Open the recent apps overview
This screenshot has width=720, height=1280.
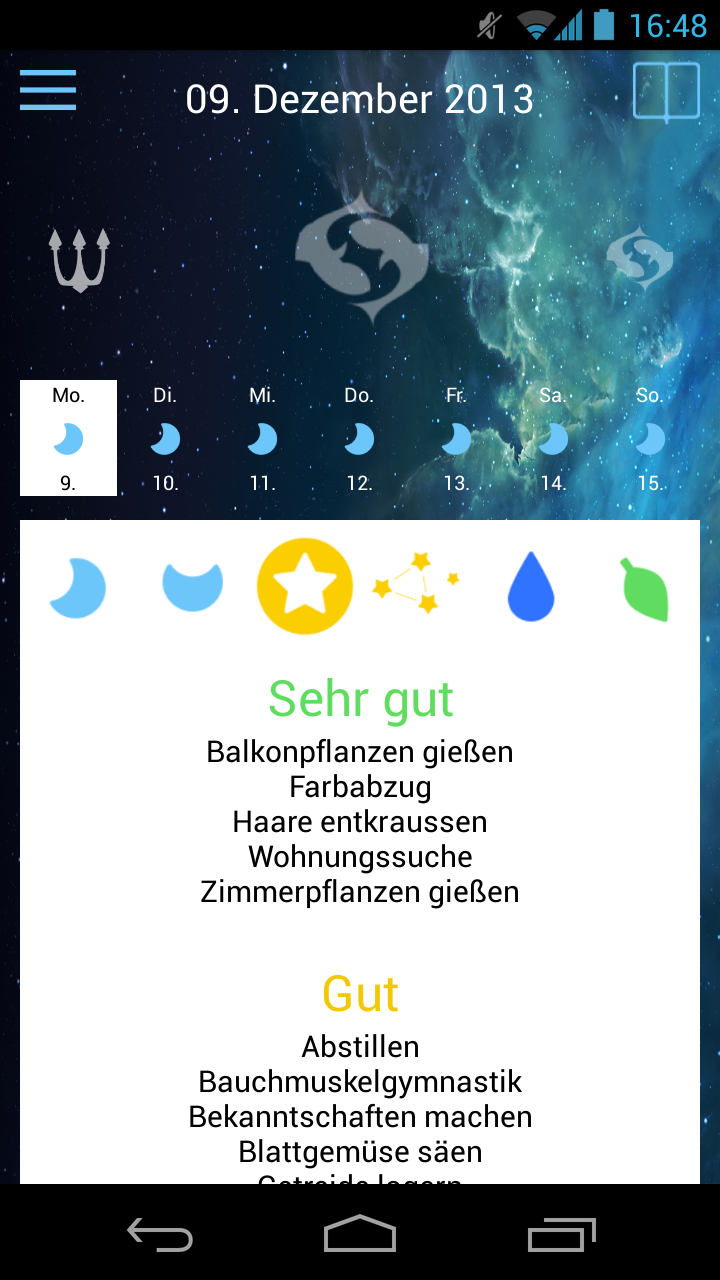(561, 1234)
